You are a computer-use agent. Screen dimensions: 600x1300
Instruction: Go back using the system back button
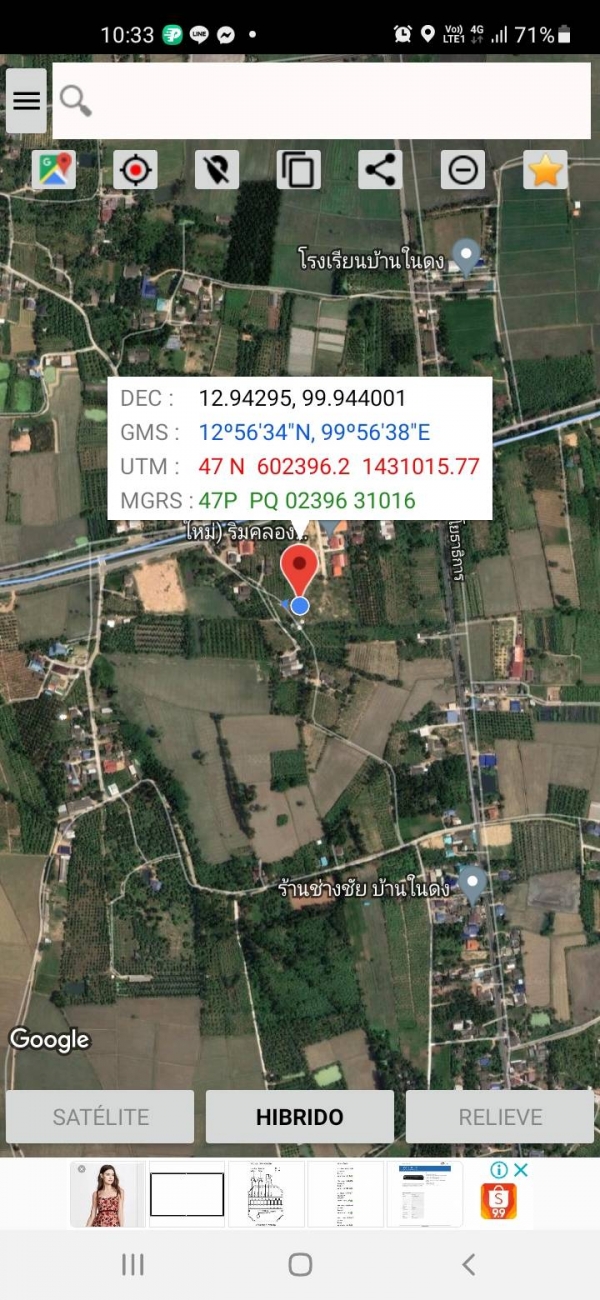coord(468,1265)
